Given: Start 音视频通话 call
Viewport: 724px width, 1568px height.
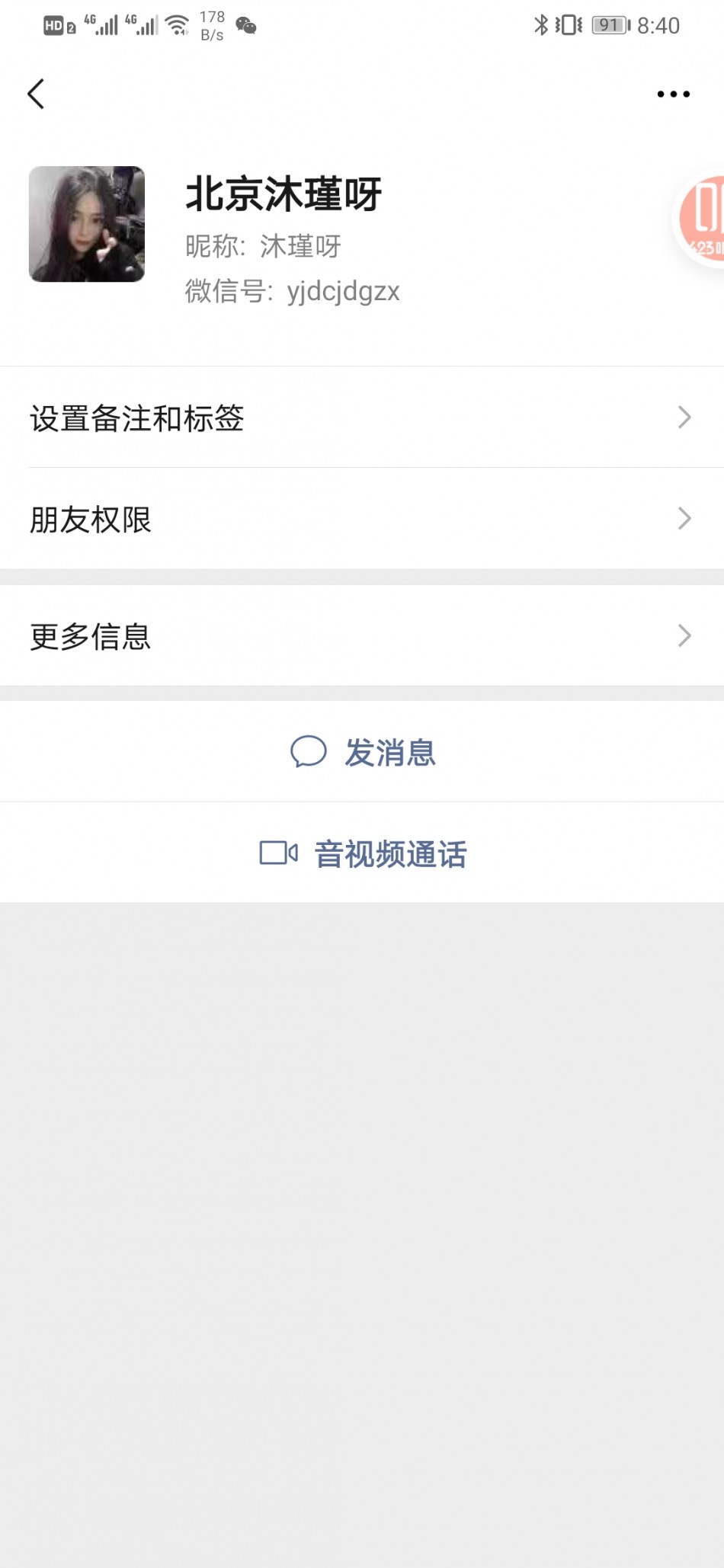Looking at the screenshot, I should 363,853.
